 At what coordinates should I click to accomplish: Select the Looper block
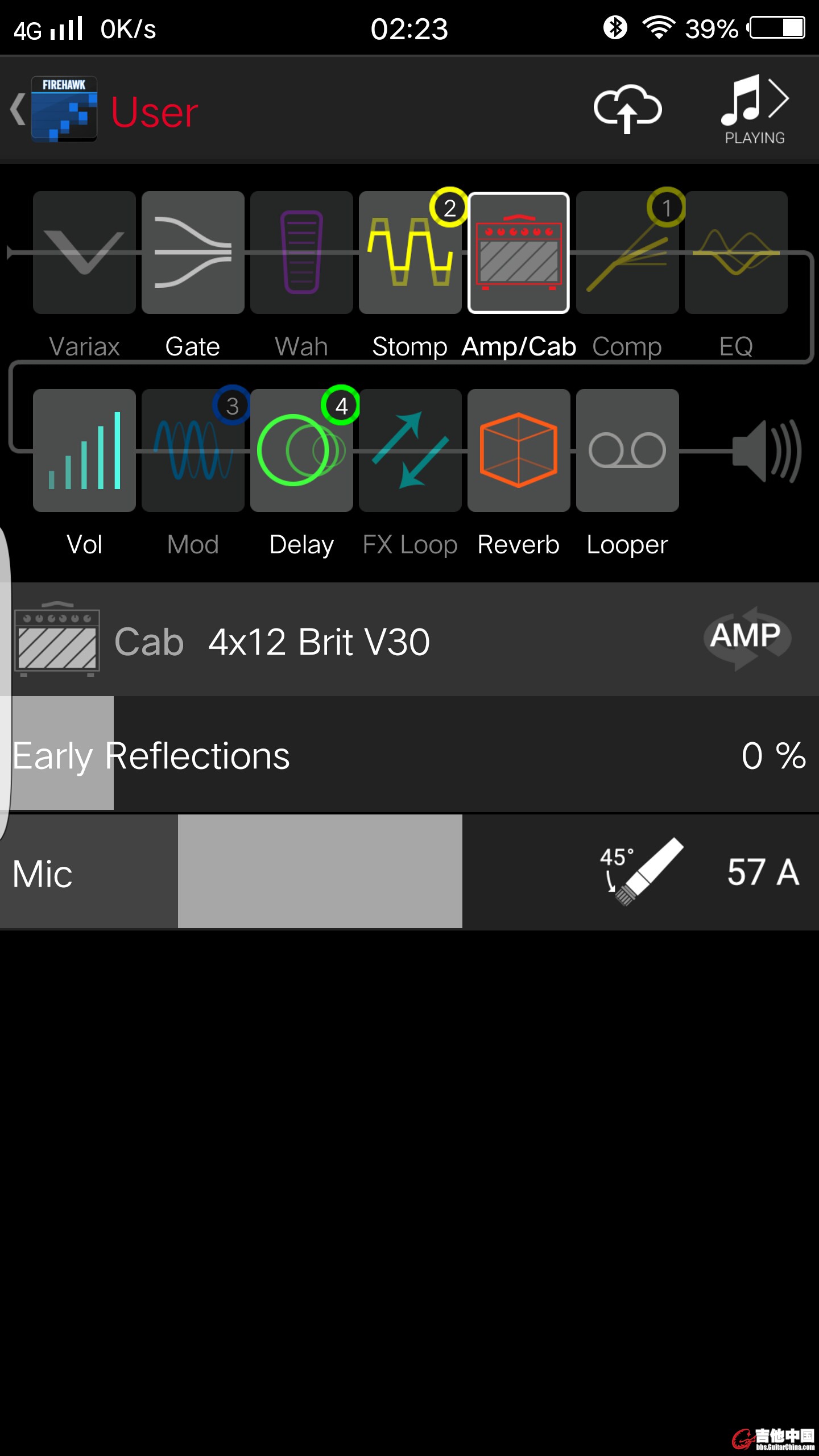click(627, 450)
